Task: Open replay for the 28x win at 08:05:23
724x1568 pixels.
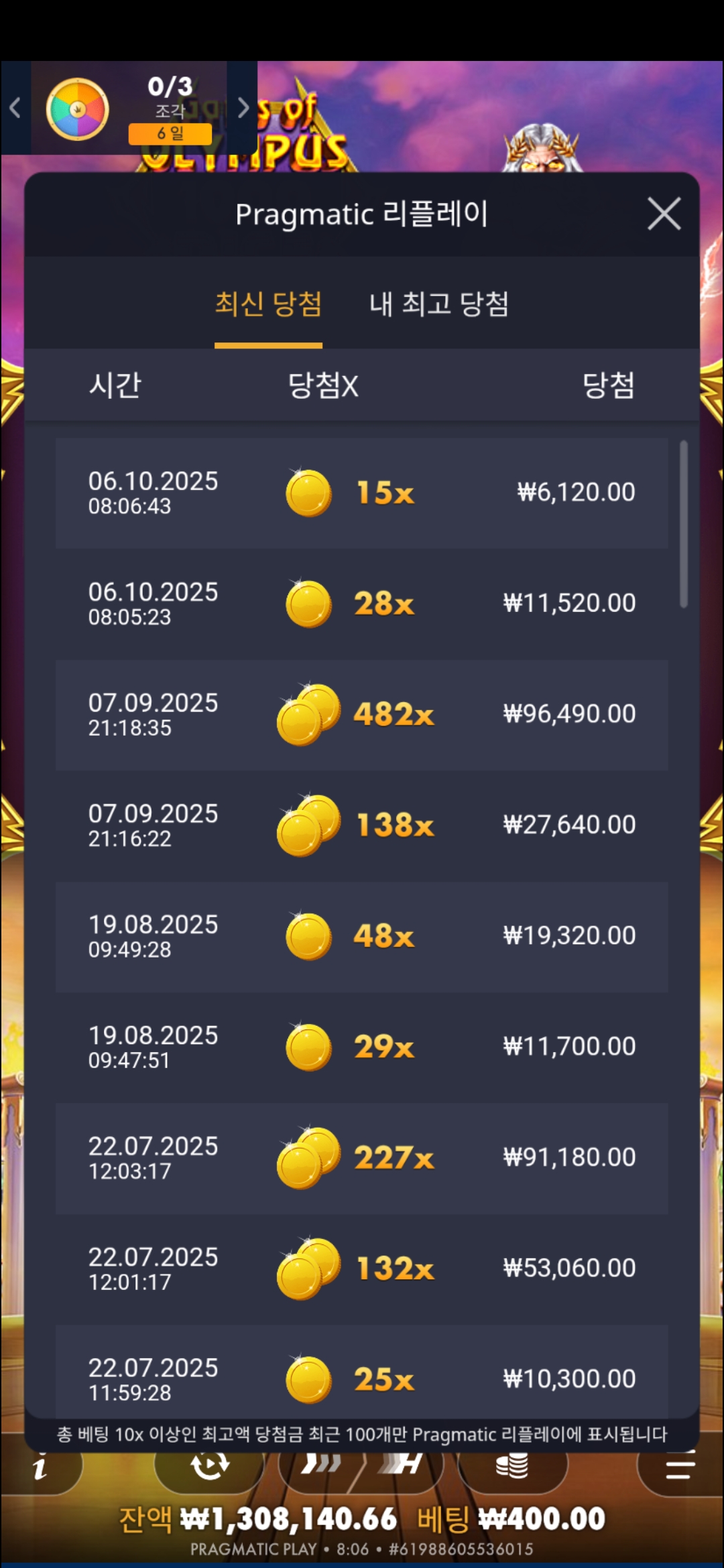Action: tap(361, 604)
